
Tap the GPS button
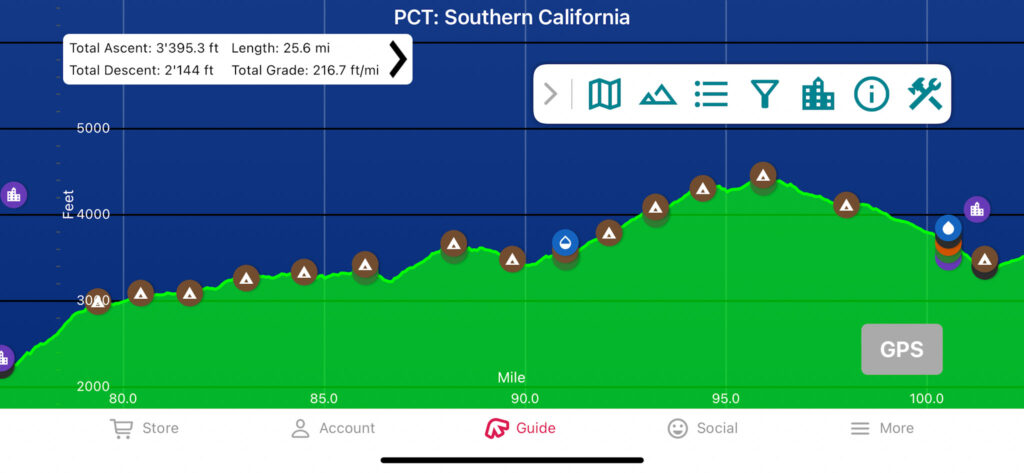pyautogui.click(x=901, y=349)
